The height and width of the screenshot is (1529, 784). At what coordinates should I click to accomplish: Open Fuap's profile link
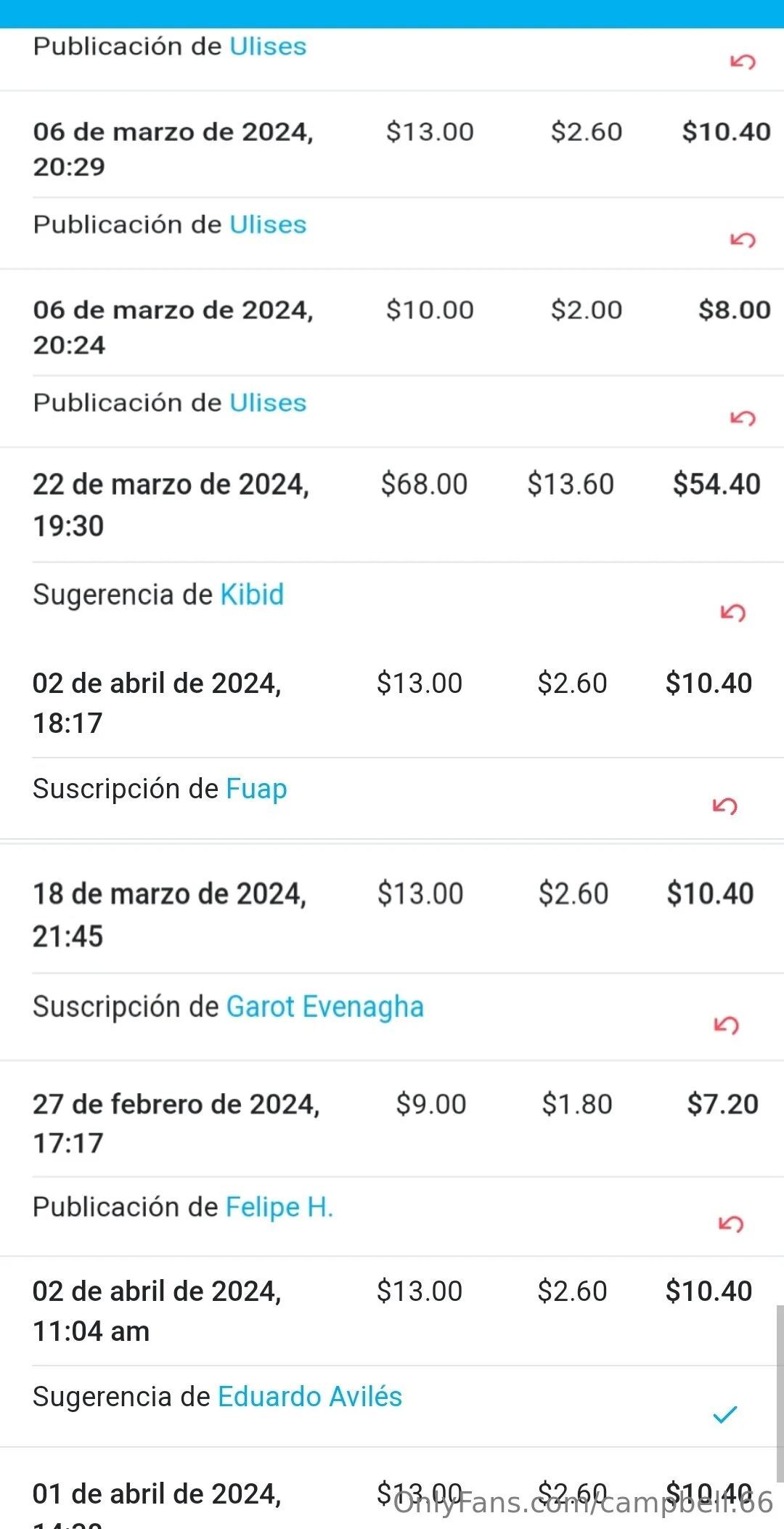256,790
